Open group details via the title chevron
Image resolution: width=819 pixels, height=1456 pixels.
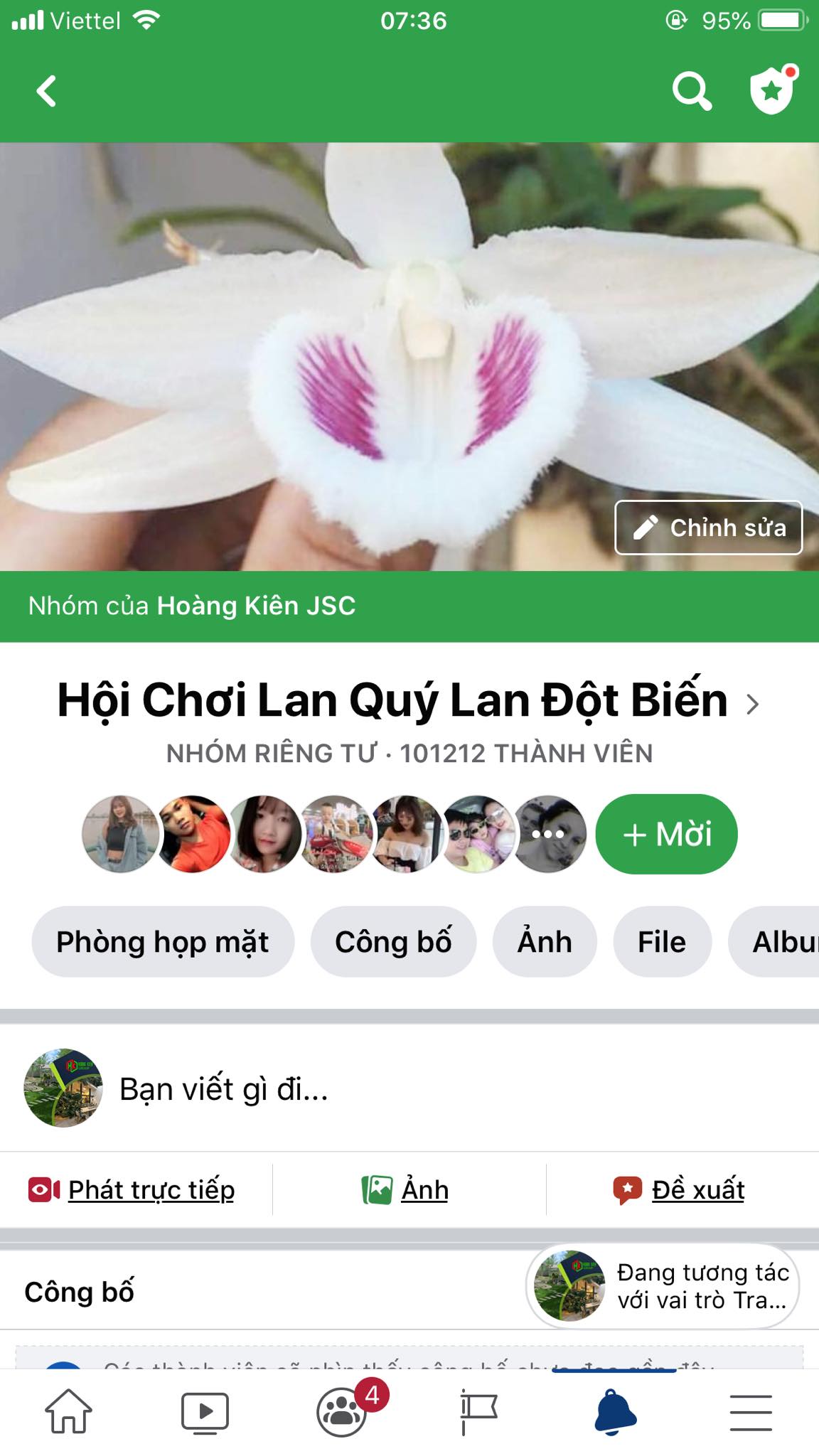(752, 704)
